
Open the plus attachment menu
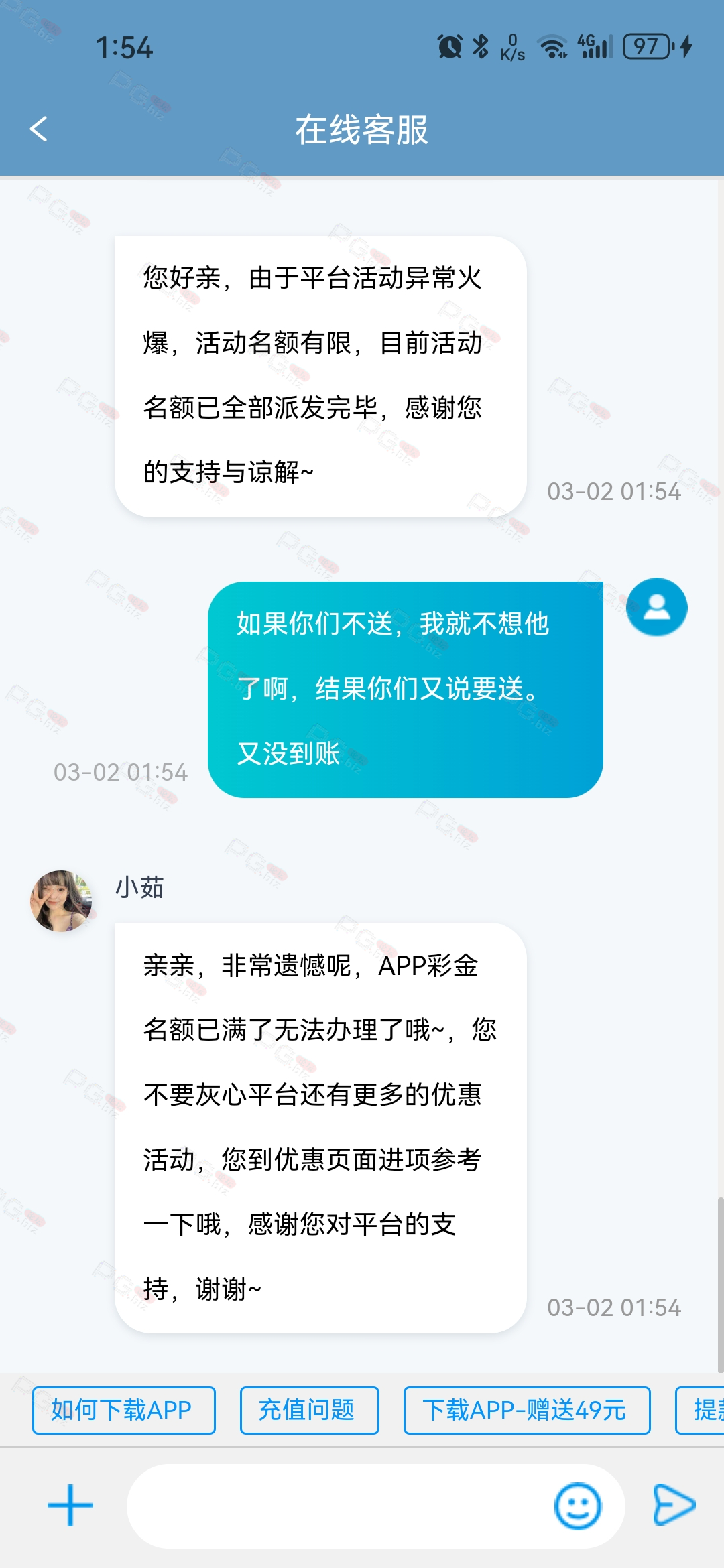point(70,1505)
